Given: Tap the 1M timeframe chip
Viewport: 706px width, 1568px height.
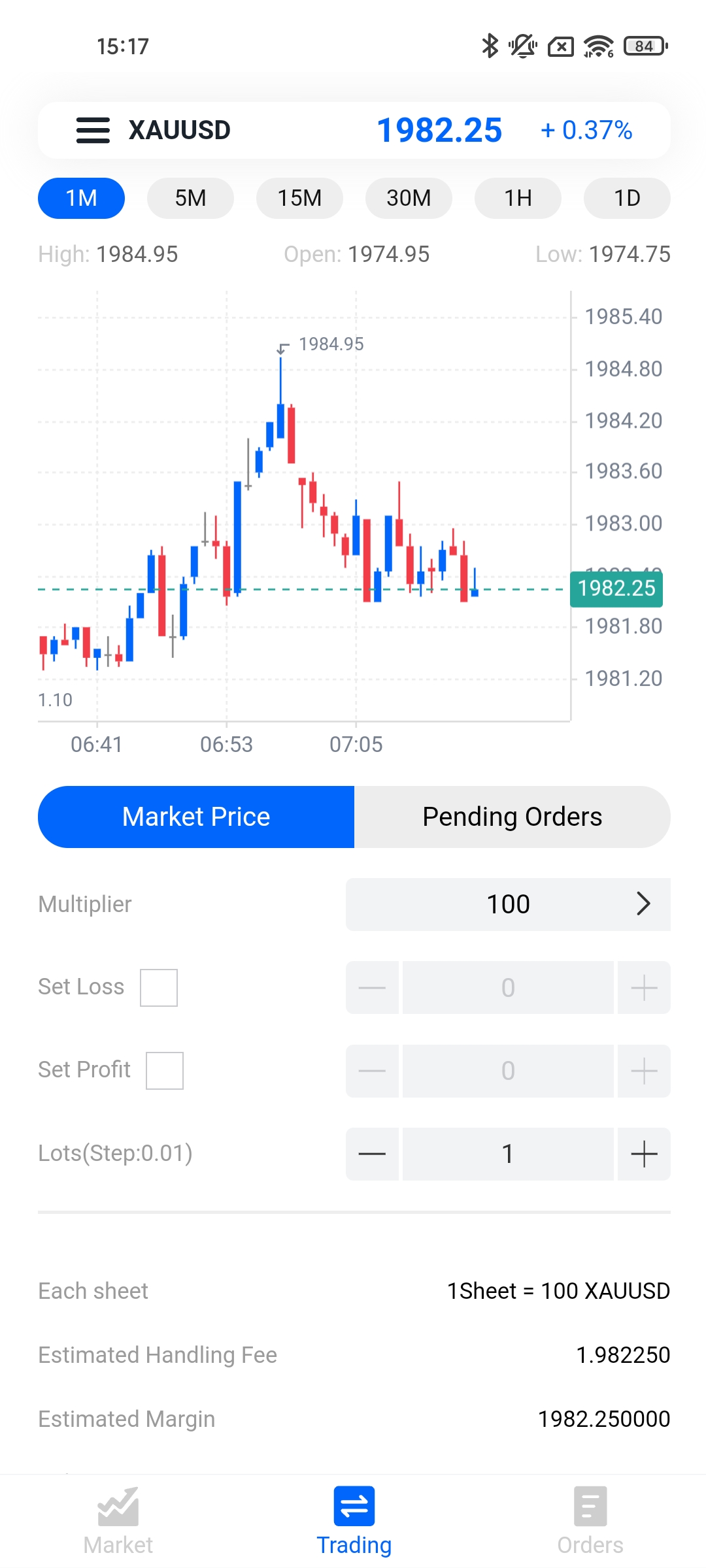Looking at the screenshot, I should pos(81,198).
